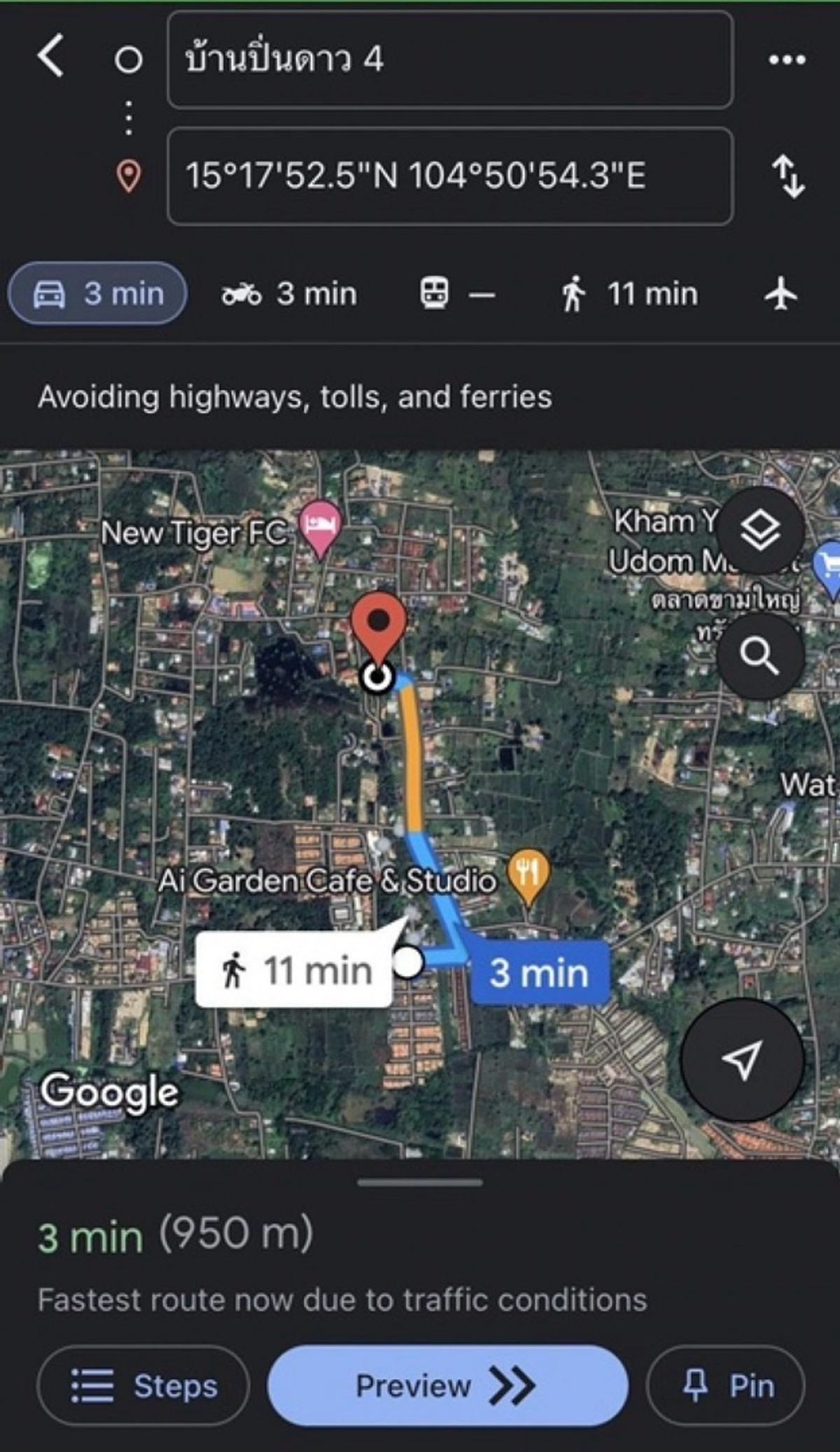
Task: Edit the starting point field บ้านปั่นดาว 4
Action: [449, 60]
